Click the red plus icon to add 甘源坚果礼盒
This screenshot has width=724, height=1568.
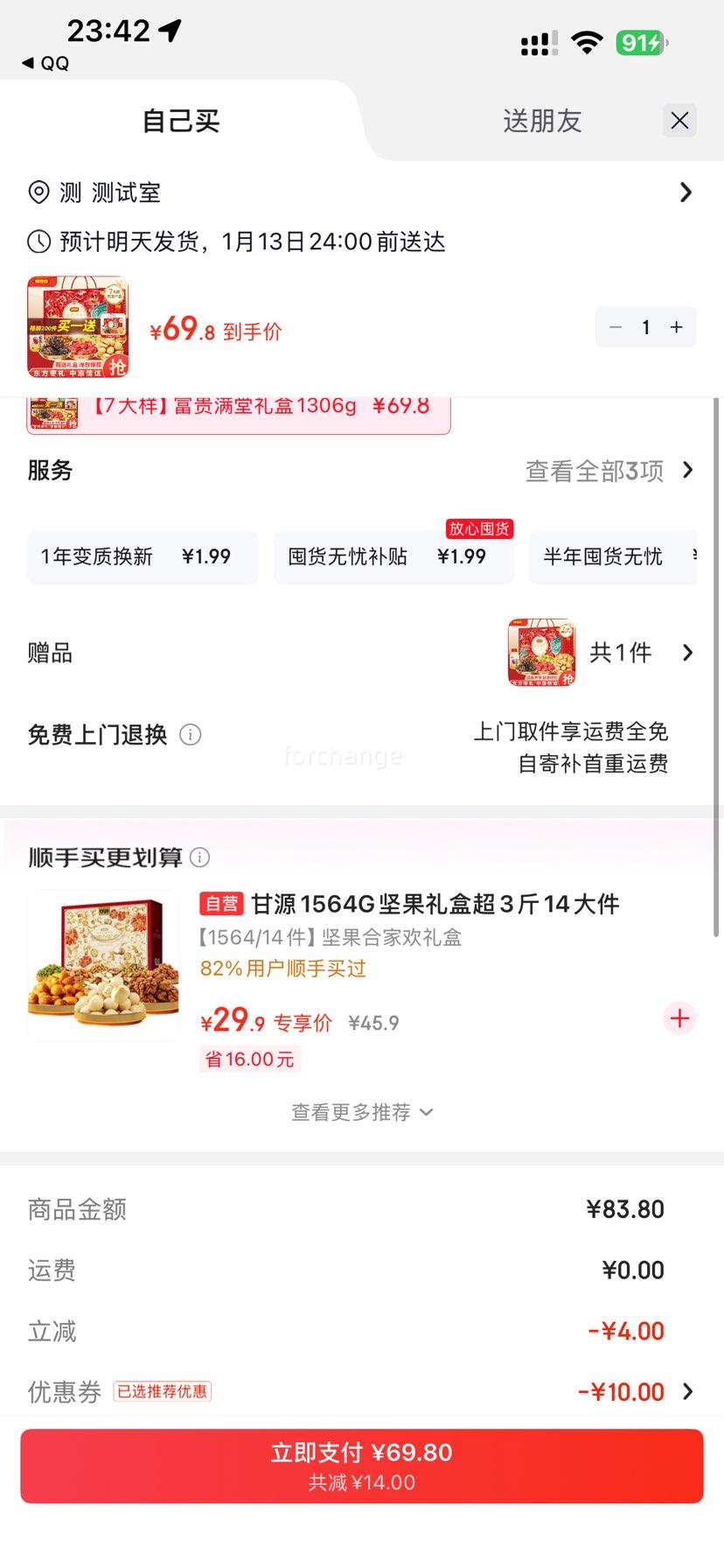(679, 1018)
